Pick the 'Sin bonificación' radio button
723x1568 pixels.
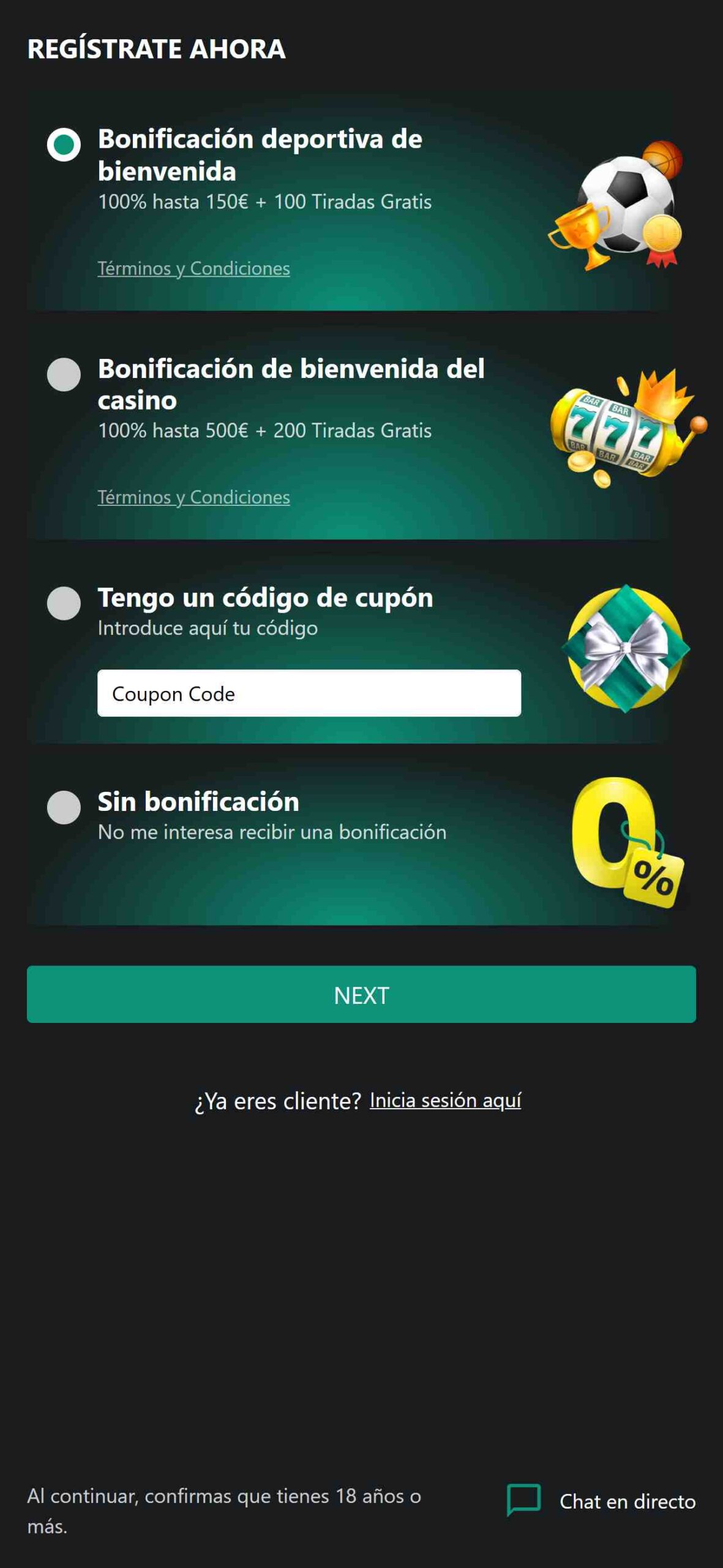pyautogui.click(x=64, y=807)
